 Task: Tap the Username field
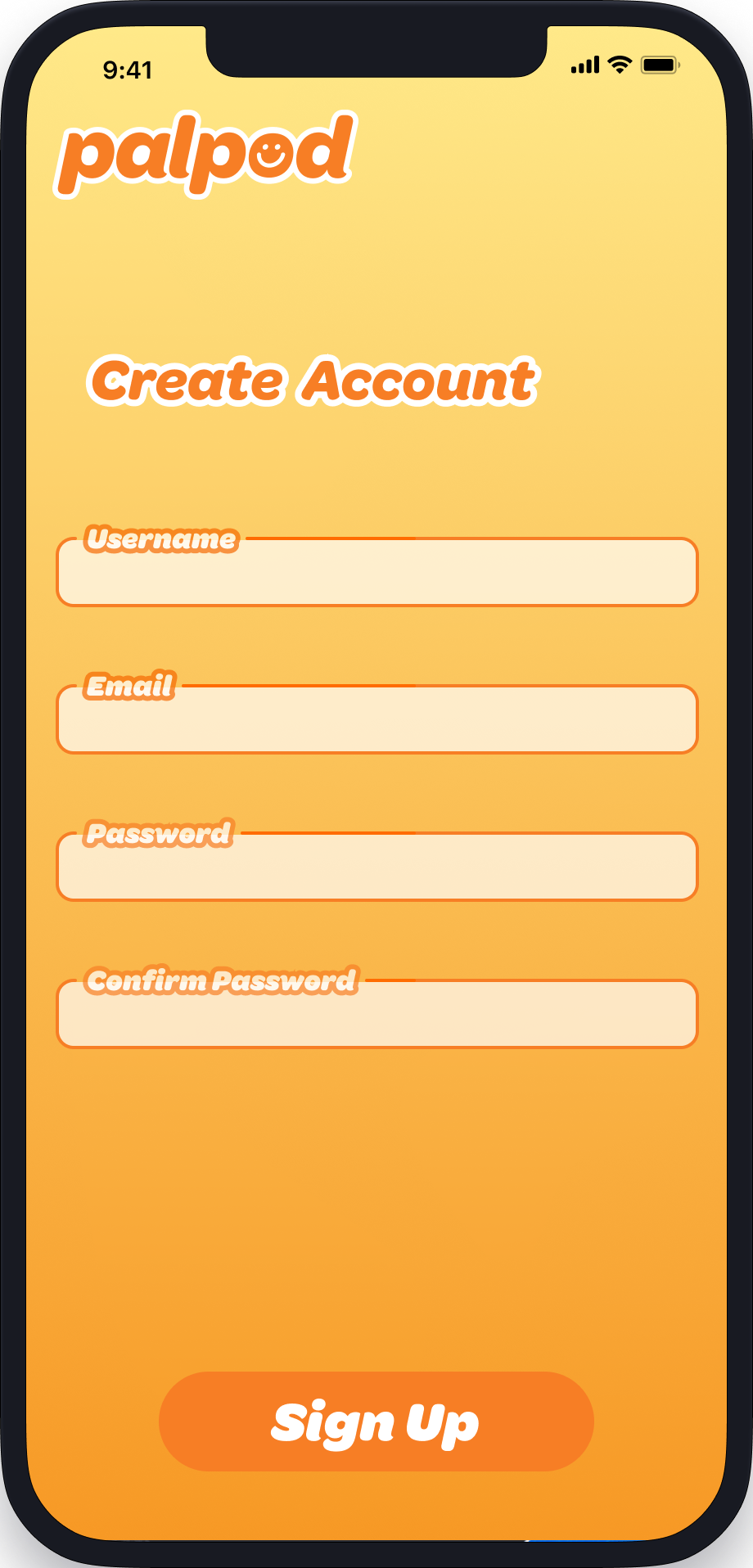pos(376,572)
